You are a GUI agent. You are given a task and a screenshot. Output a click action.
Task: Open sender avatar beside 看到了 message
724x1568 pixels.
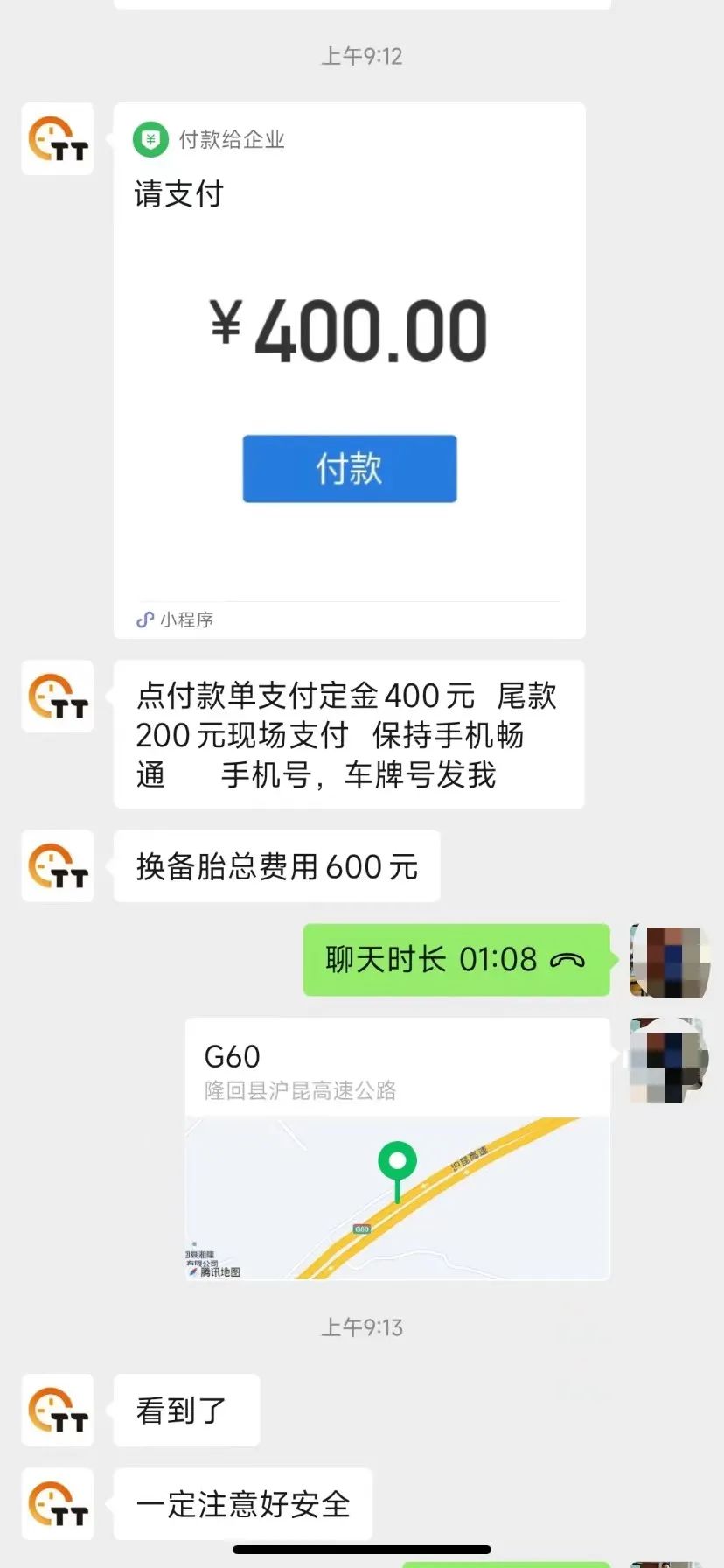click(58, 1410)
